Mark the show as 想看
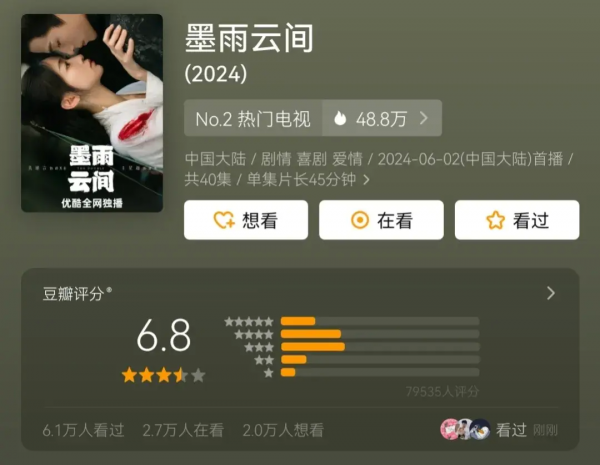600x465 pixels. coord(244,220)
